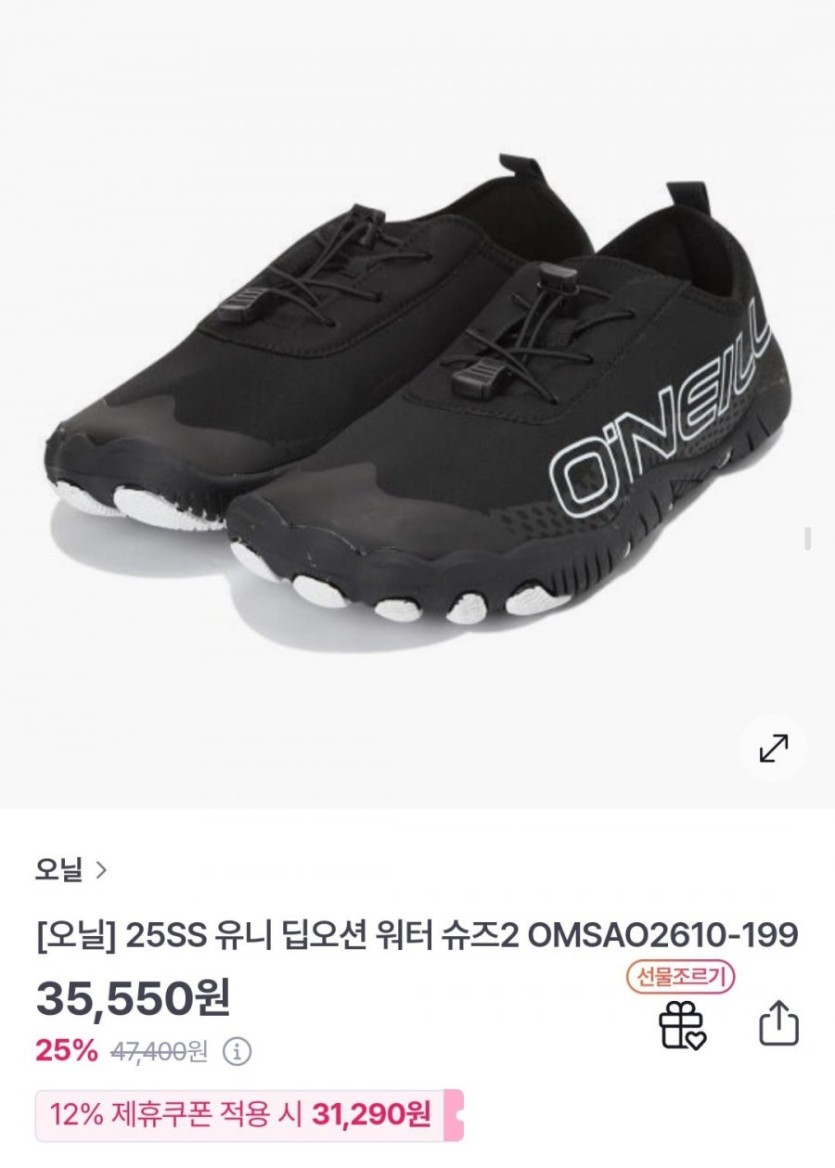835x1168 pixels.
Task: Expand the product image to fullscreen
Action: (x=773, y=748)
